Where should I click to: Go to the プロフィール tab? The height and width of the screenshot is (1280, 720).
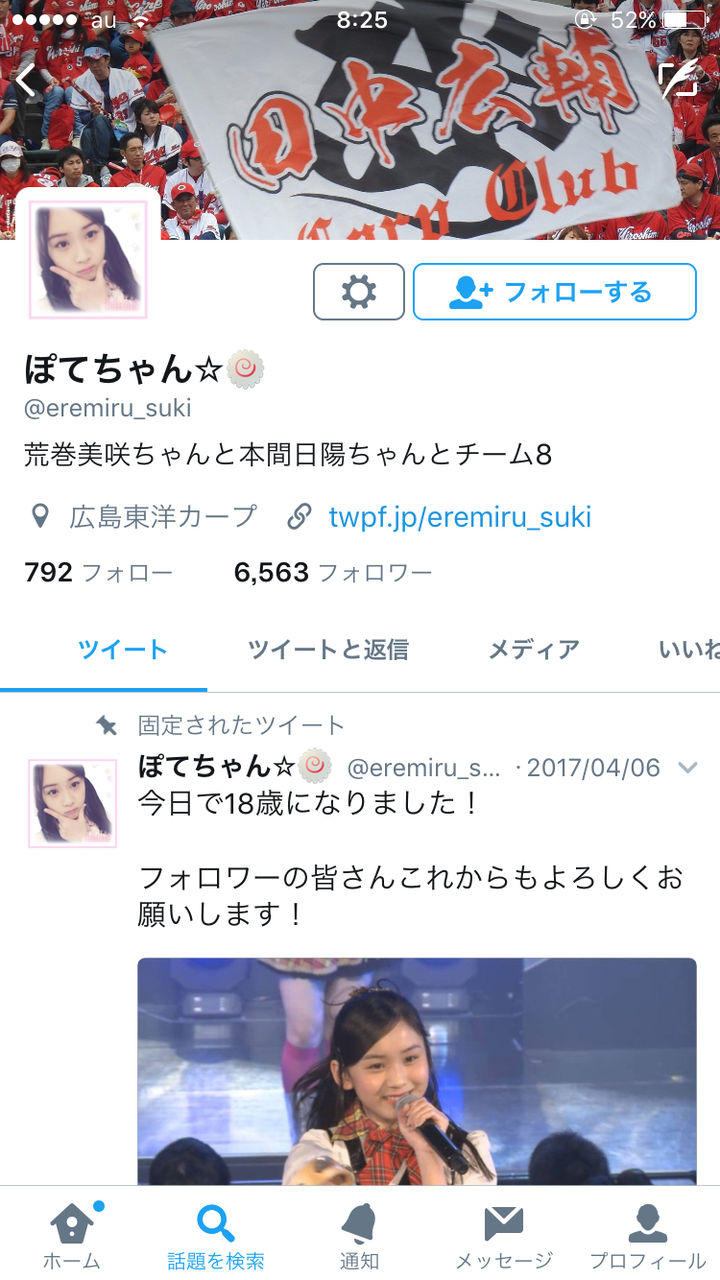(647, 1235)
